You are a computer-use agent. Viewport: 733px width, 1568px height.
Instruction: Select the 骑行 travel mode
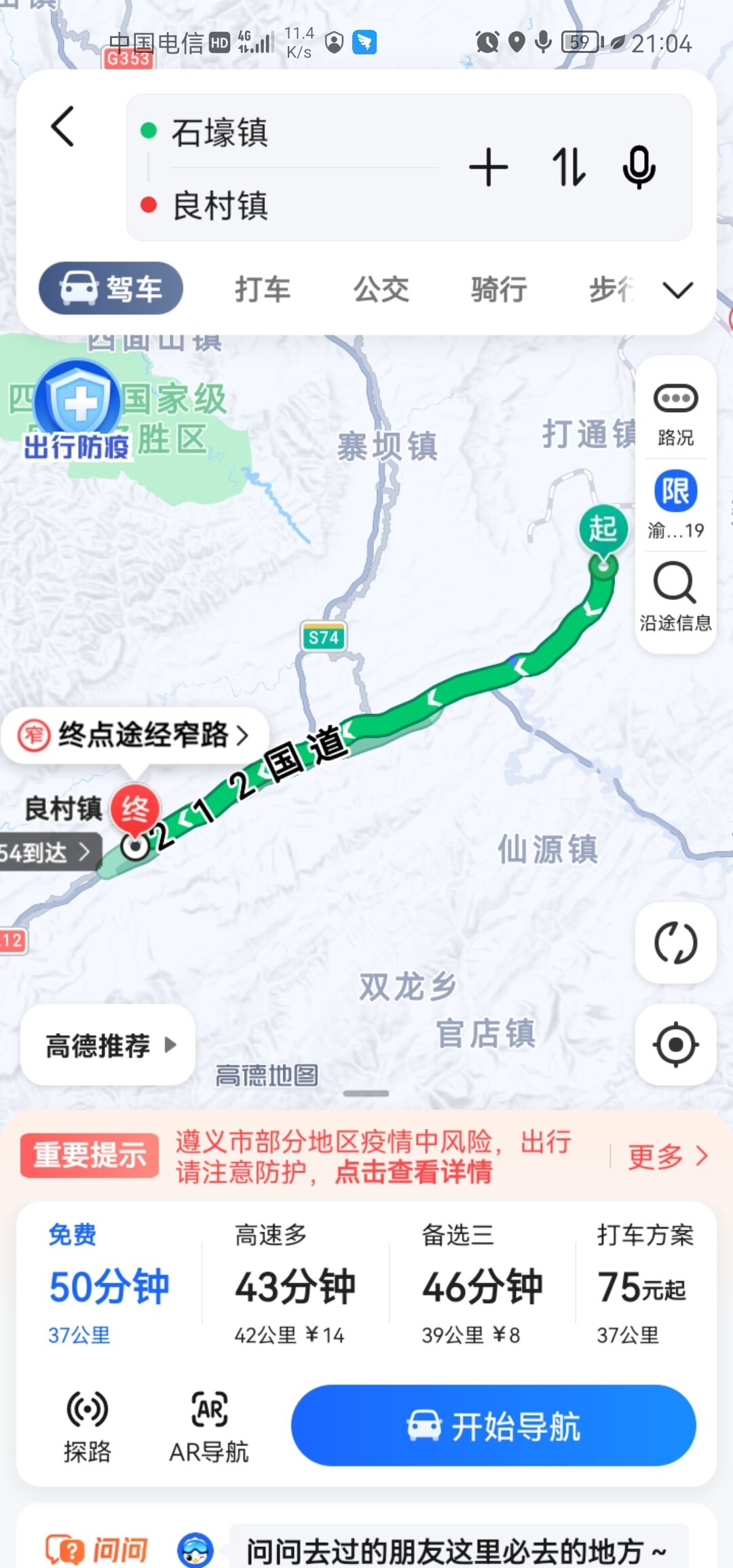pos(499,290)
